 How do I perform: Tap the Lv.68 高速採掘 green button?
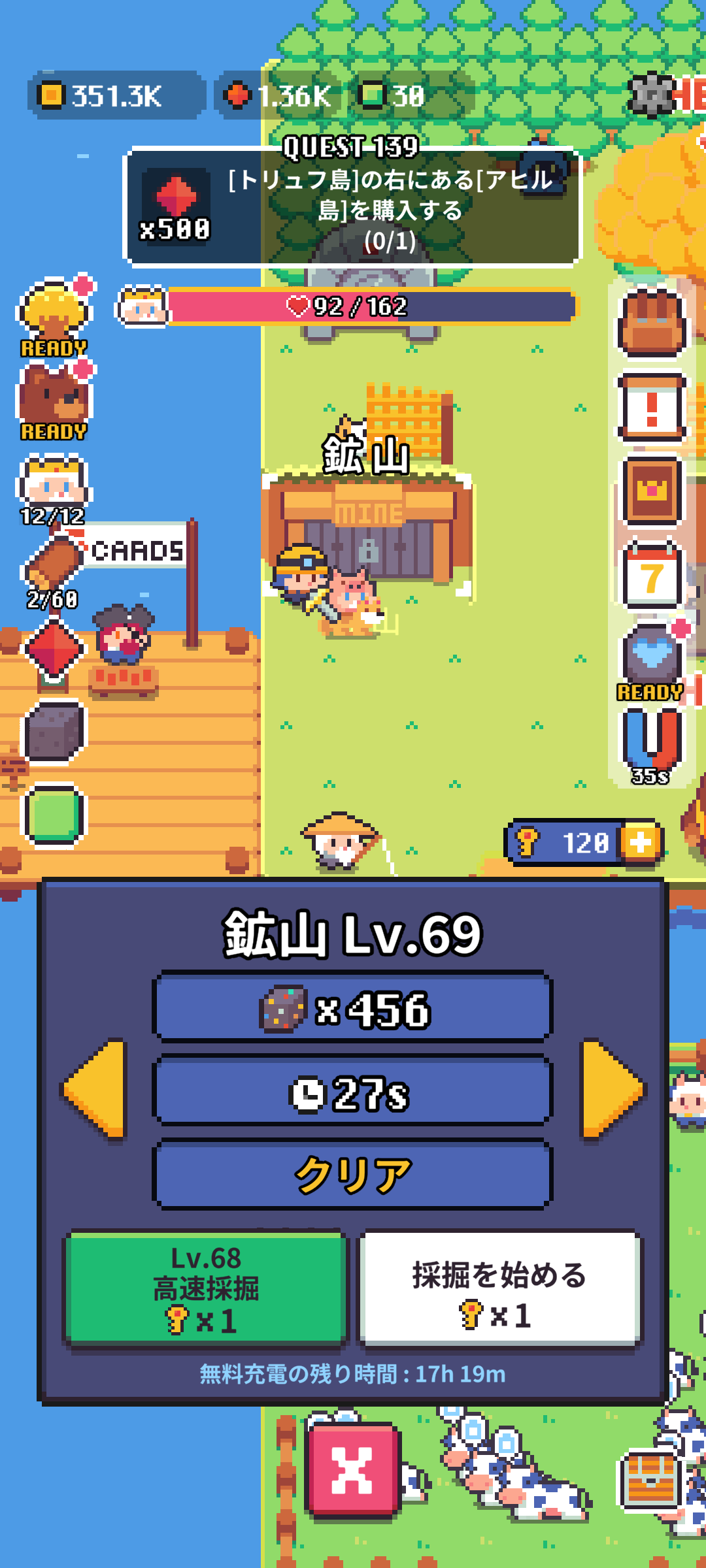coord(205,1288)
